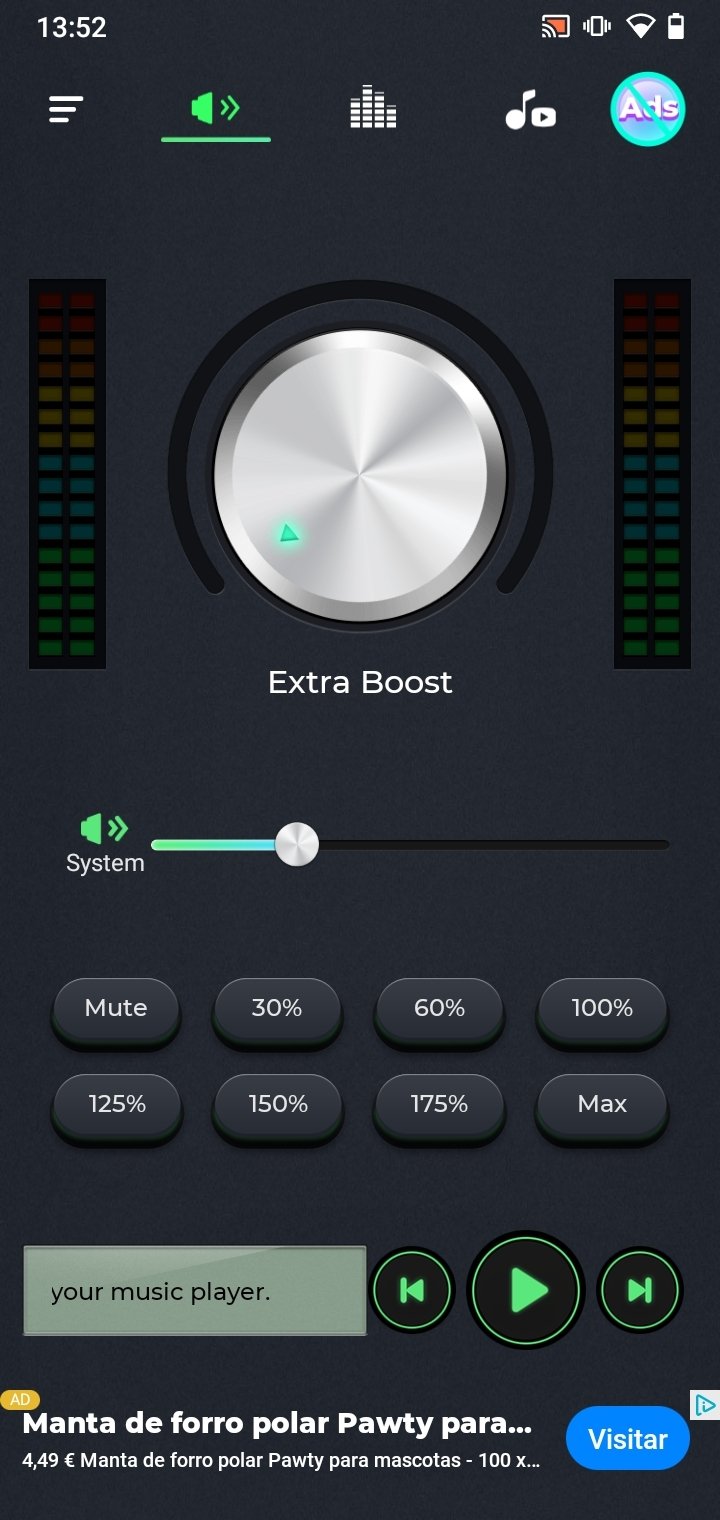Switch to the music player tab
The image size is (720, 1520).
pyautogui.click(x=530, y=109)
